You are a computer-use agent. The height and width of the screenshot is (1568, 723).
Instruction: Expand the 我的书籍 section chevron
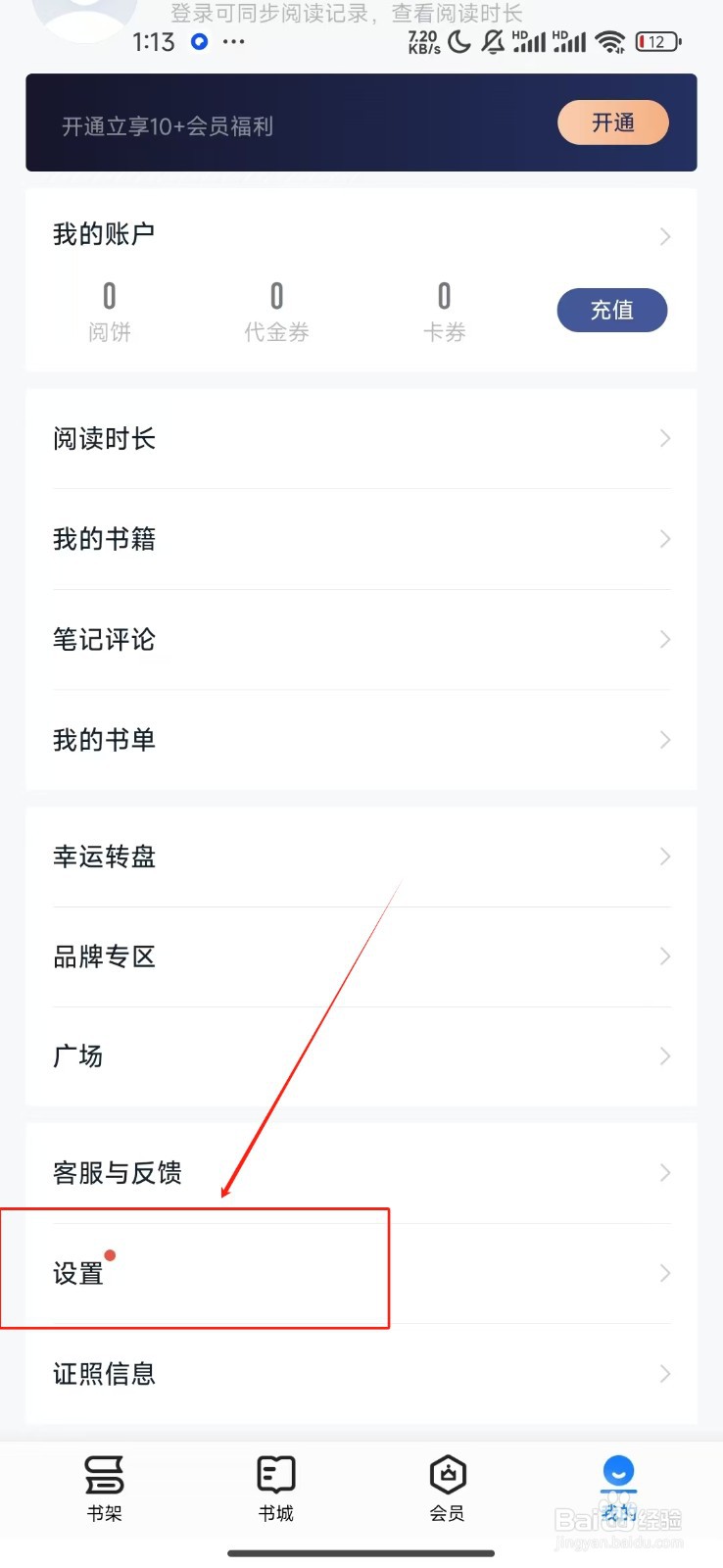point(666,539)
